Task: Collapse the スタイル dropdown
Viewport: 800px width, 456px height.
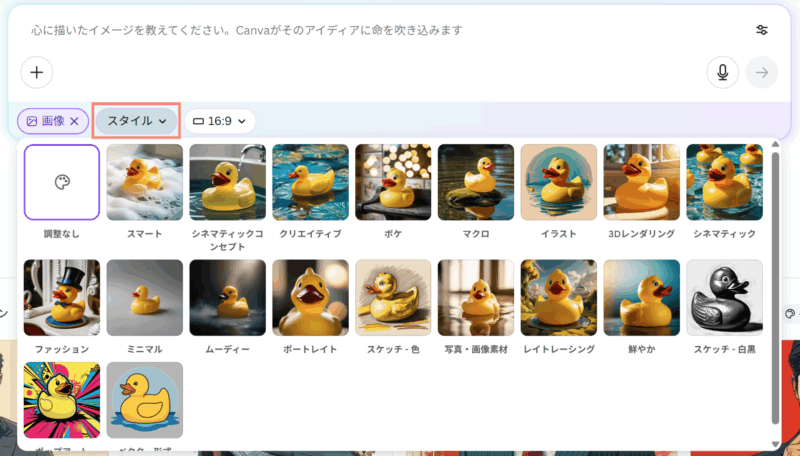Action: point(137,121)
